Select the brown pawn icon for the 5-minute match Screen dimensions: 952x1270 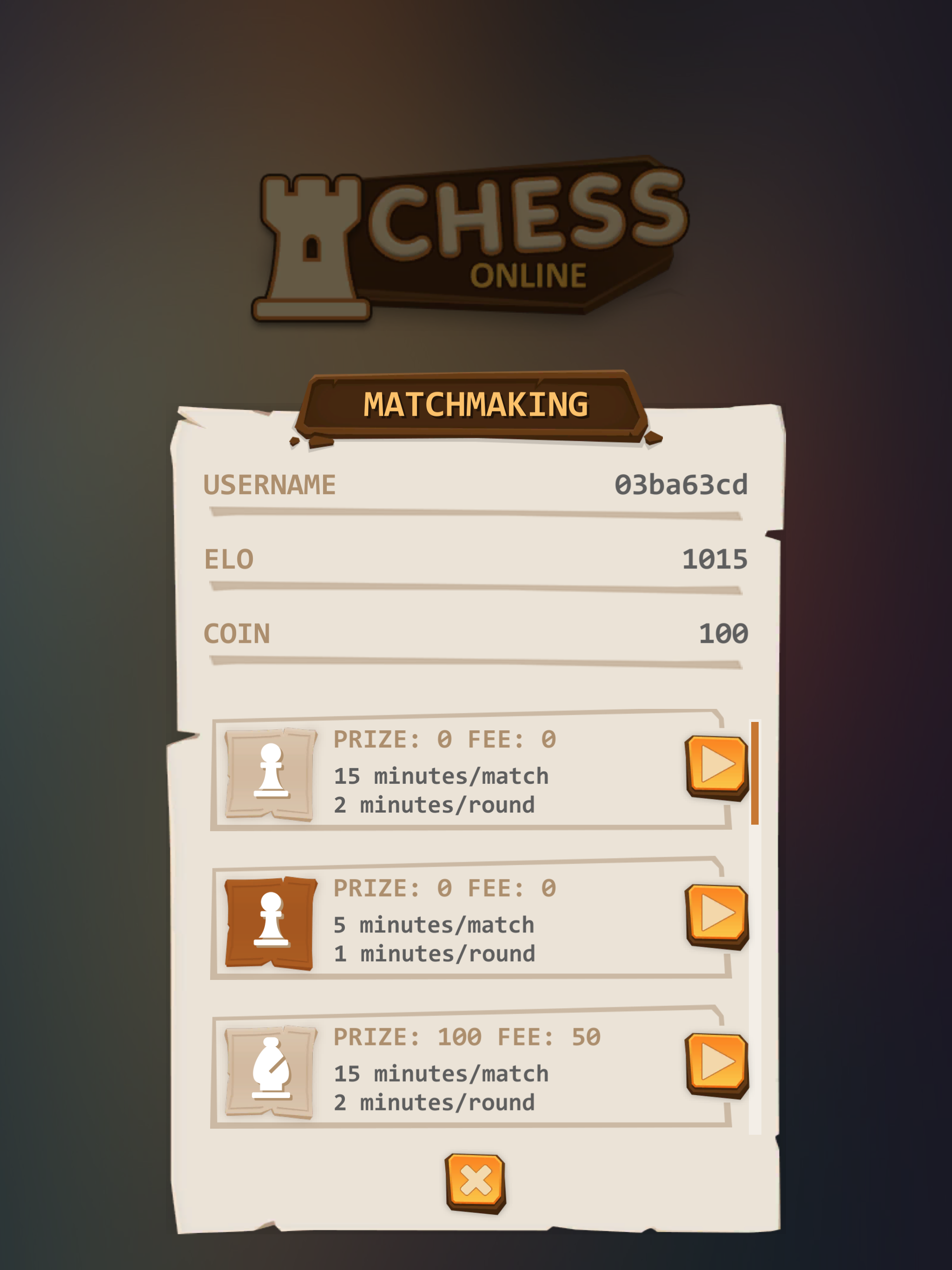click(270, 919)
